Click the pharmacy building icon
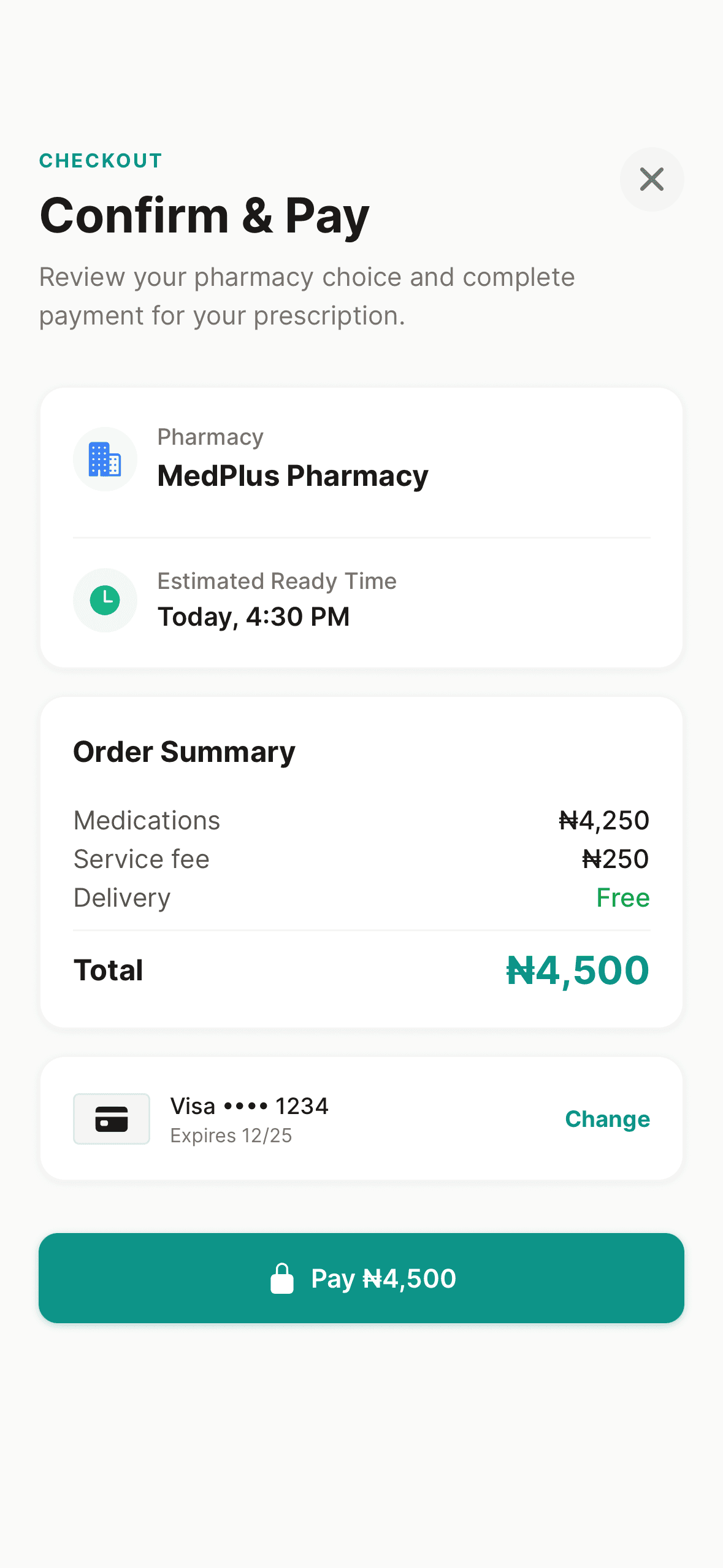 point(104,459)
